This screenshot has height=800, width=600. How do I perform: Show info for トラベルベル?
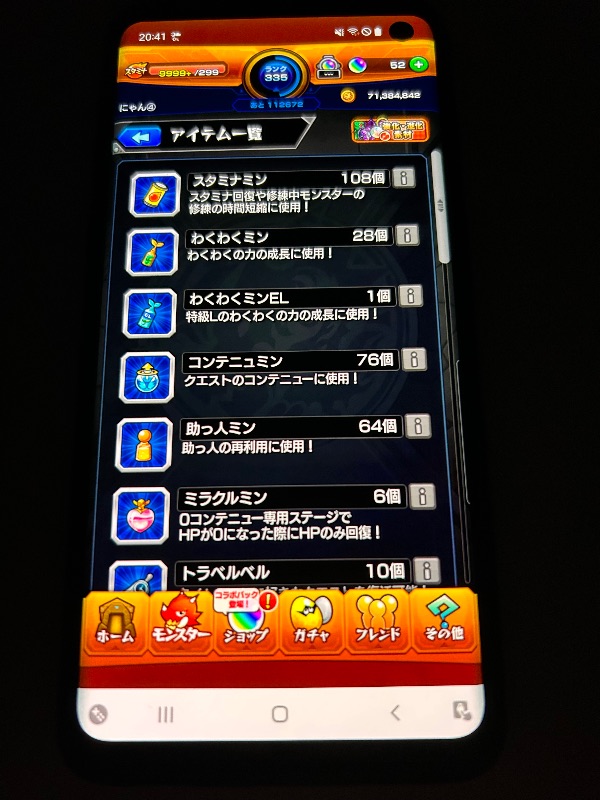[426, 571]
